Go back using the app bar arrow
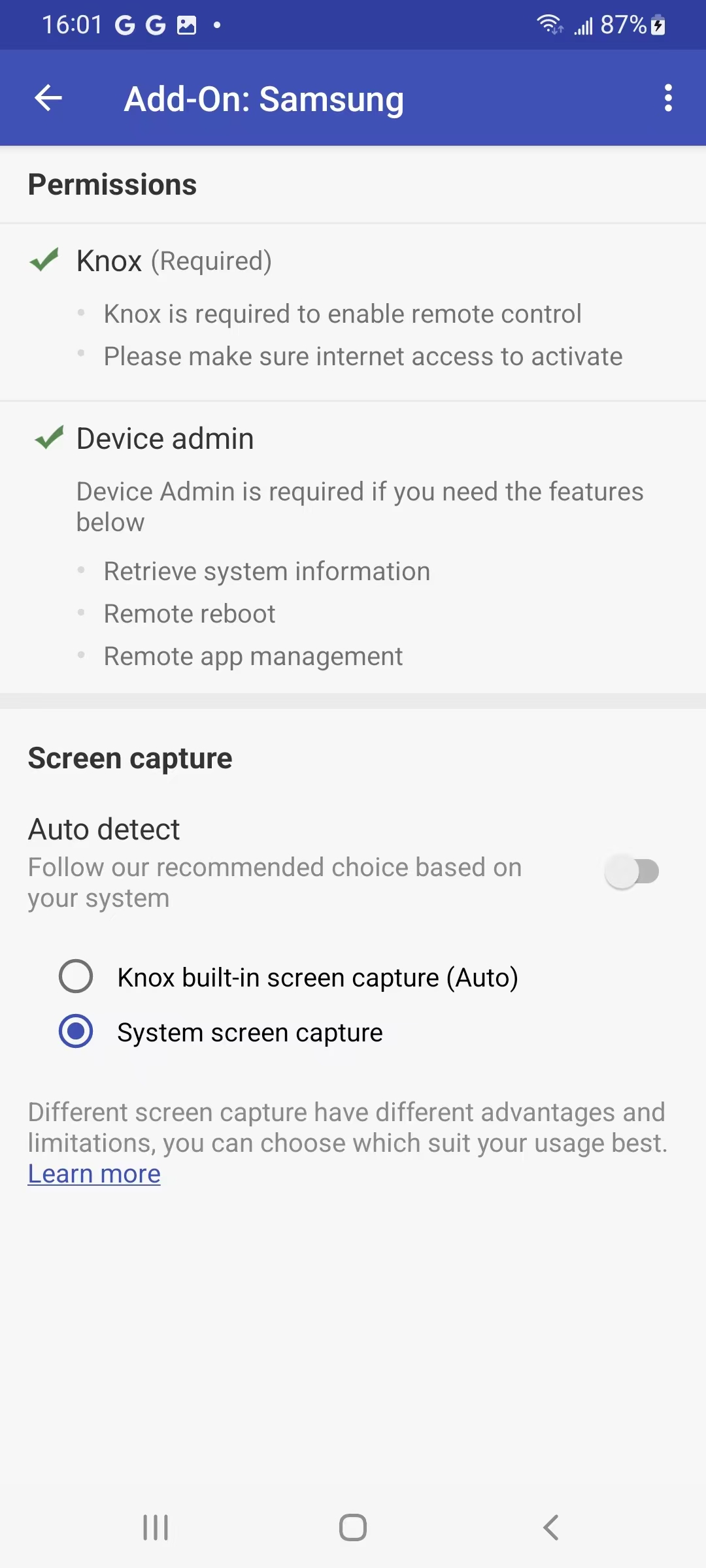Screen dimensions: 706x1568 pos(48,99)
